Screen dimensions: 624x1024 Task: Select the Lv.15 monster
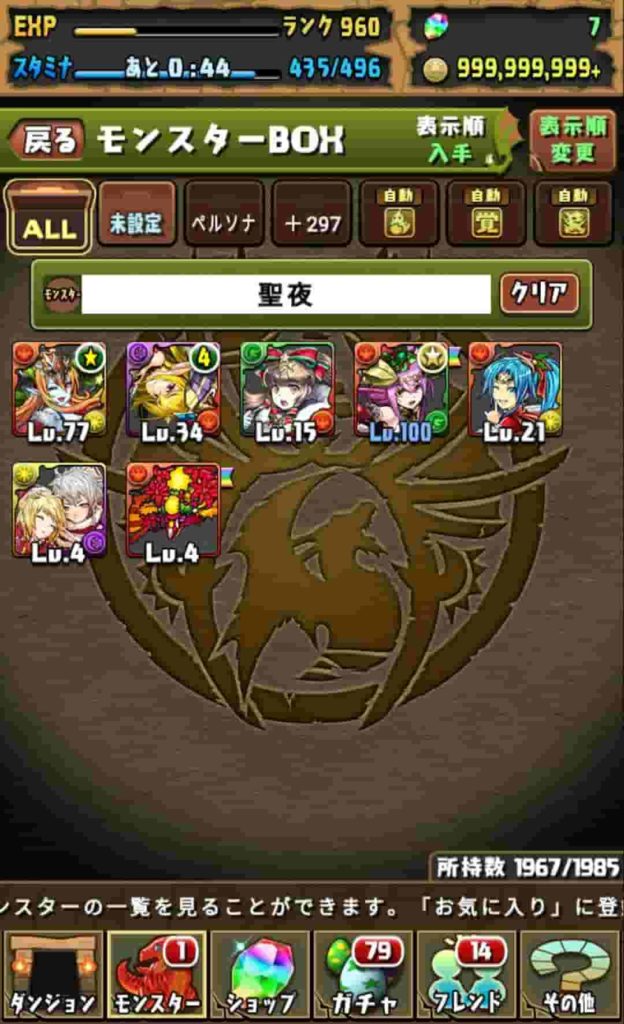tap(286, 391)
